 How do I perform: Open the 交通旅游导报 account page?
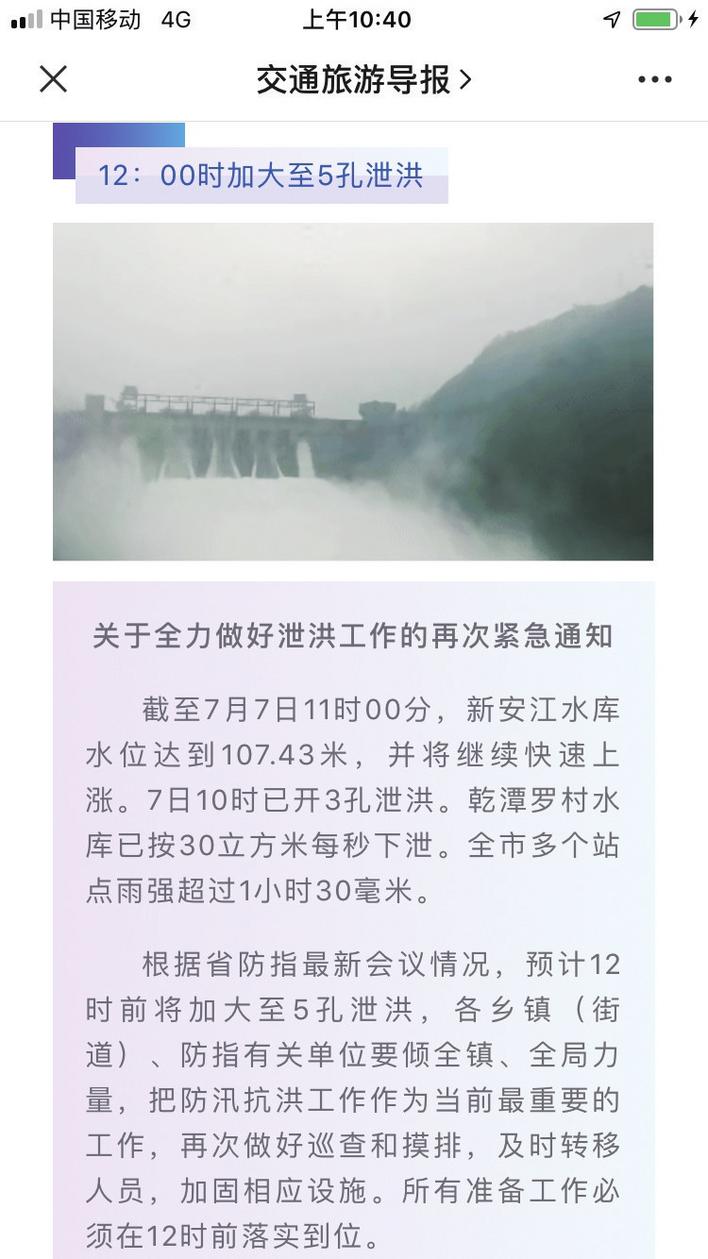363,80
